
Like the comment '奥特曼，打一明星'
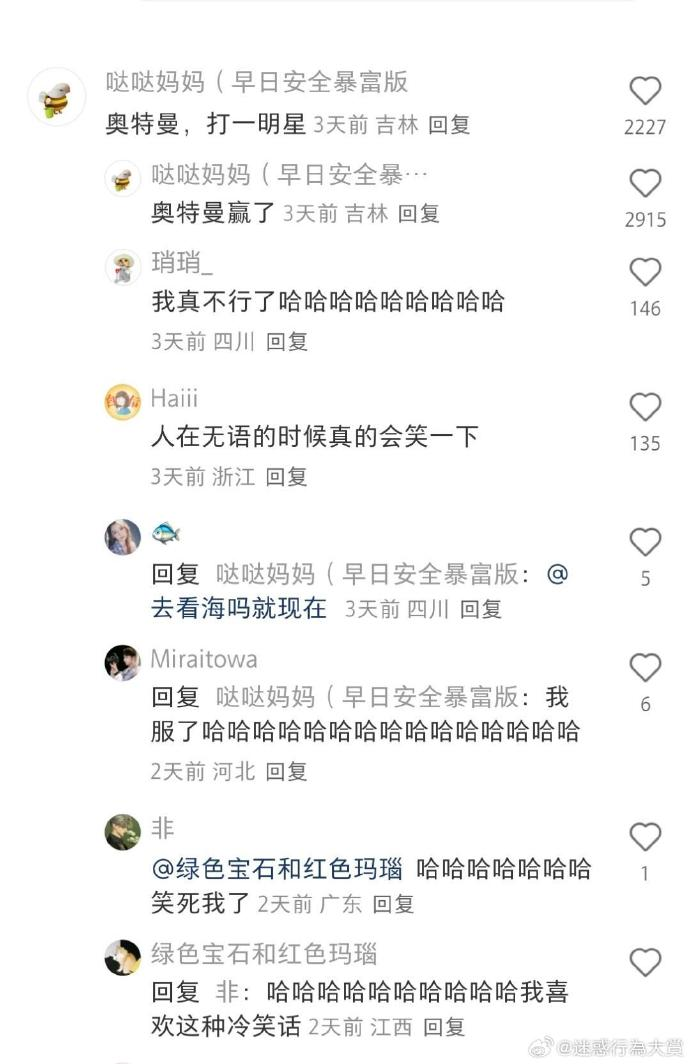point(645,91)
